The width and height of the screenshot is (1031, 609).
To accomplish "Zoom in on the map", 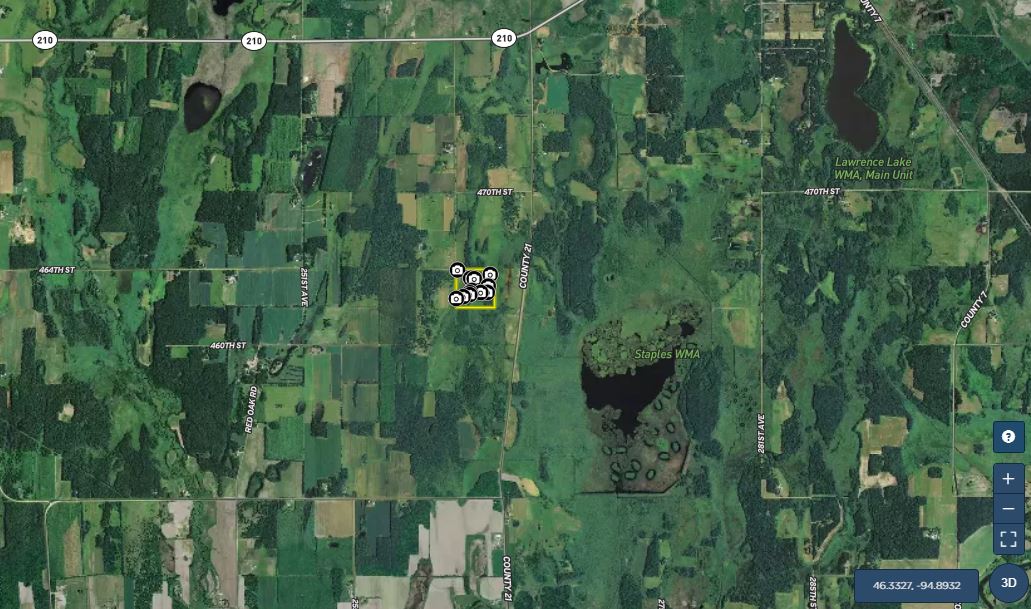I will coord(1008,479).
